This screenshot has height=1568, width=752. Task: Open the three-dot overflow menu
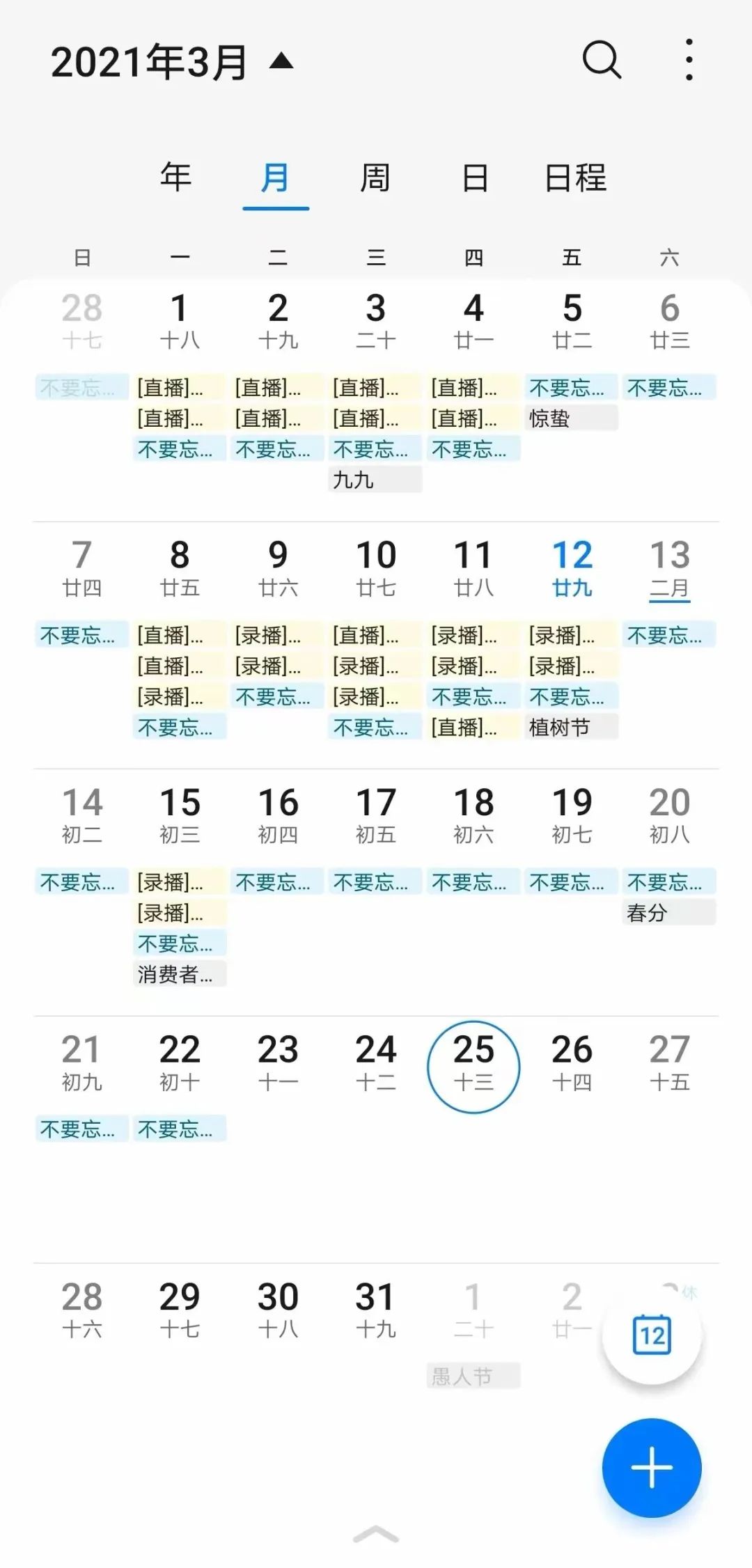click(x=689, y=60)
